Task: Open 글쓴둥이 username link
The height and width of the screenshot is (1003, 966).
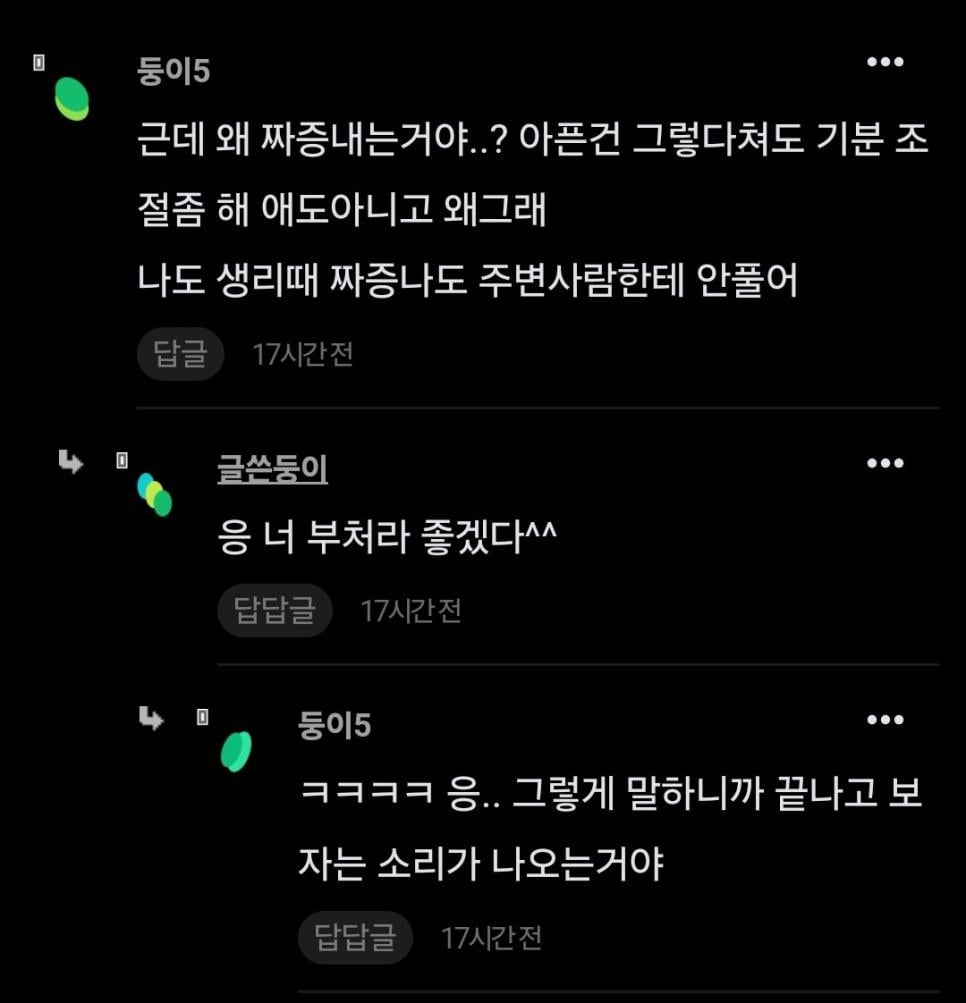Action: (x=272, y=469)
